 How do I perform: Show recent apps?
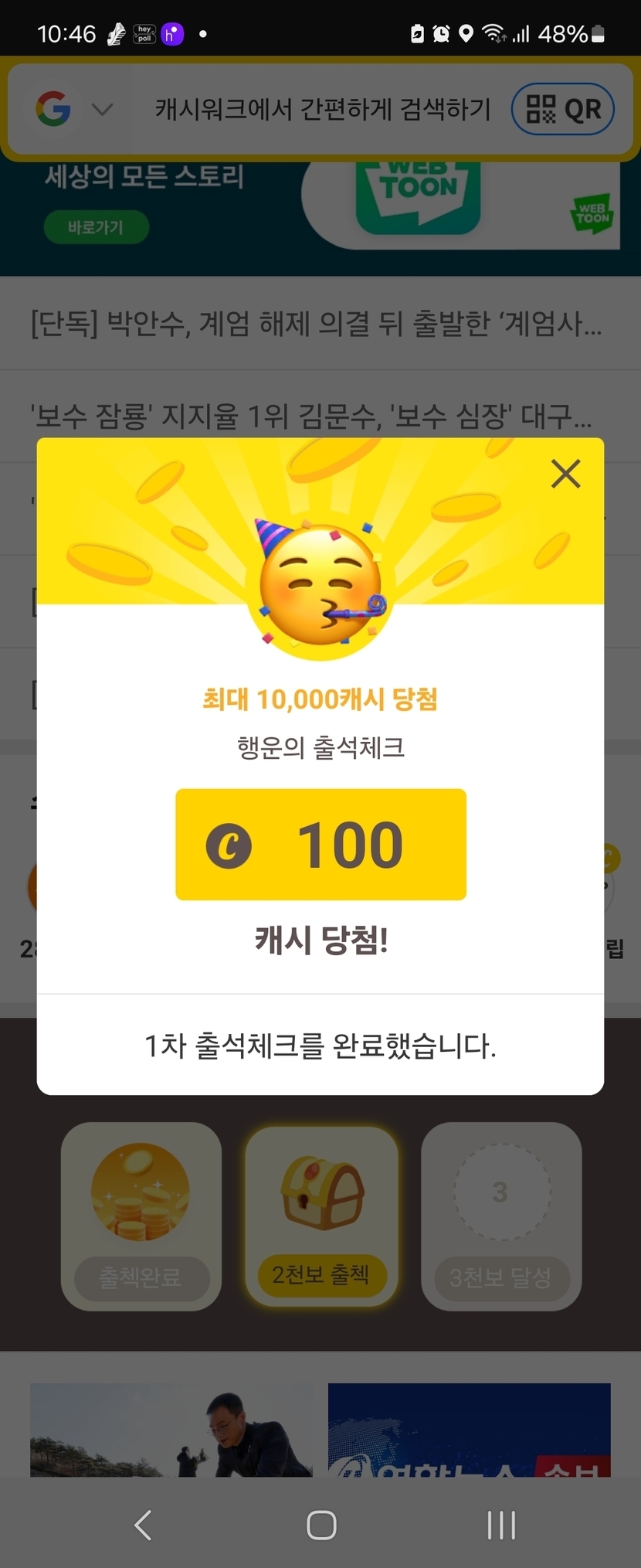pyautogui.click(x=501, y=1525)
